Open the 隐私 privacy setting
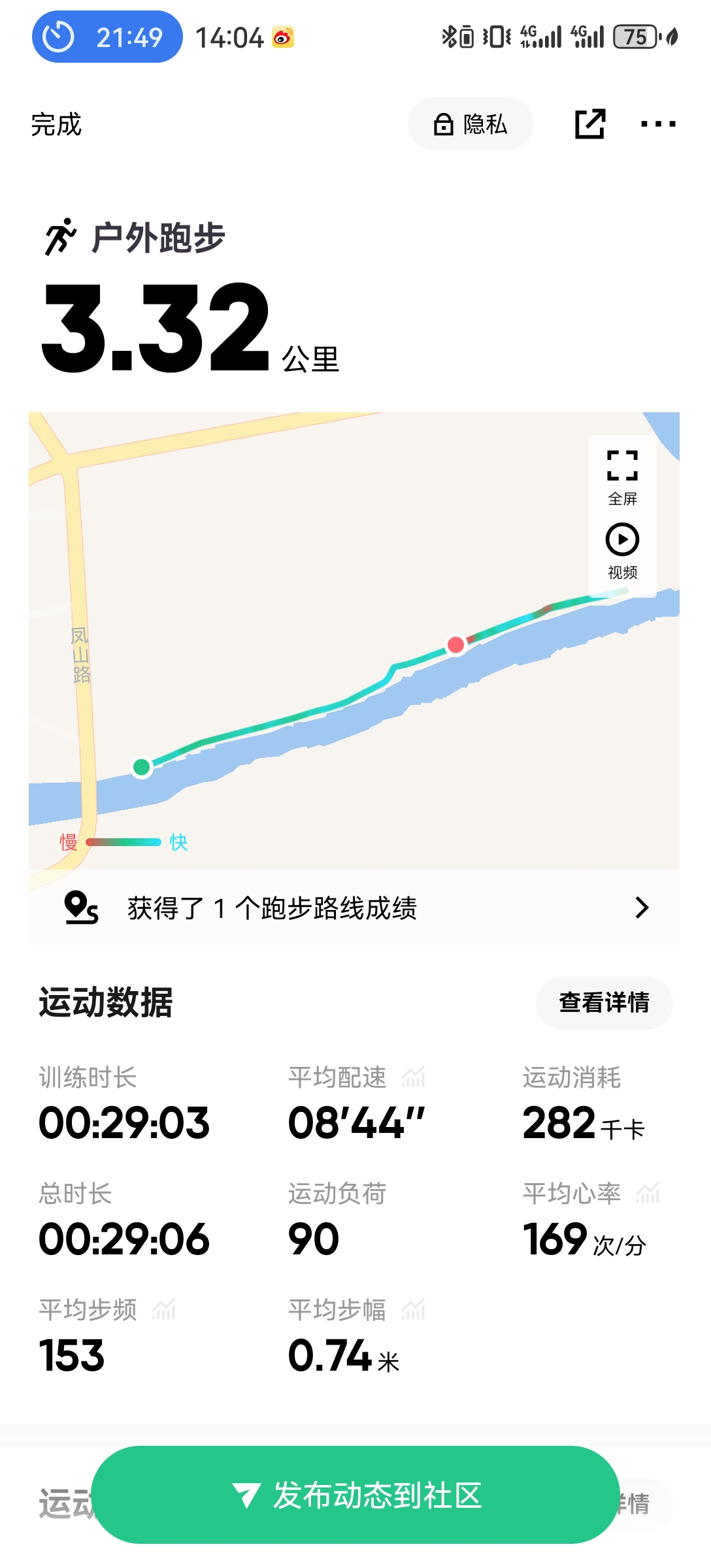 (471, 124)
